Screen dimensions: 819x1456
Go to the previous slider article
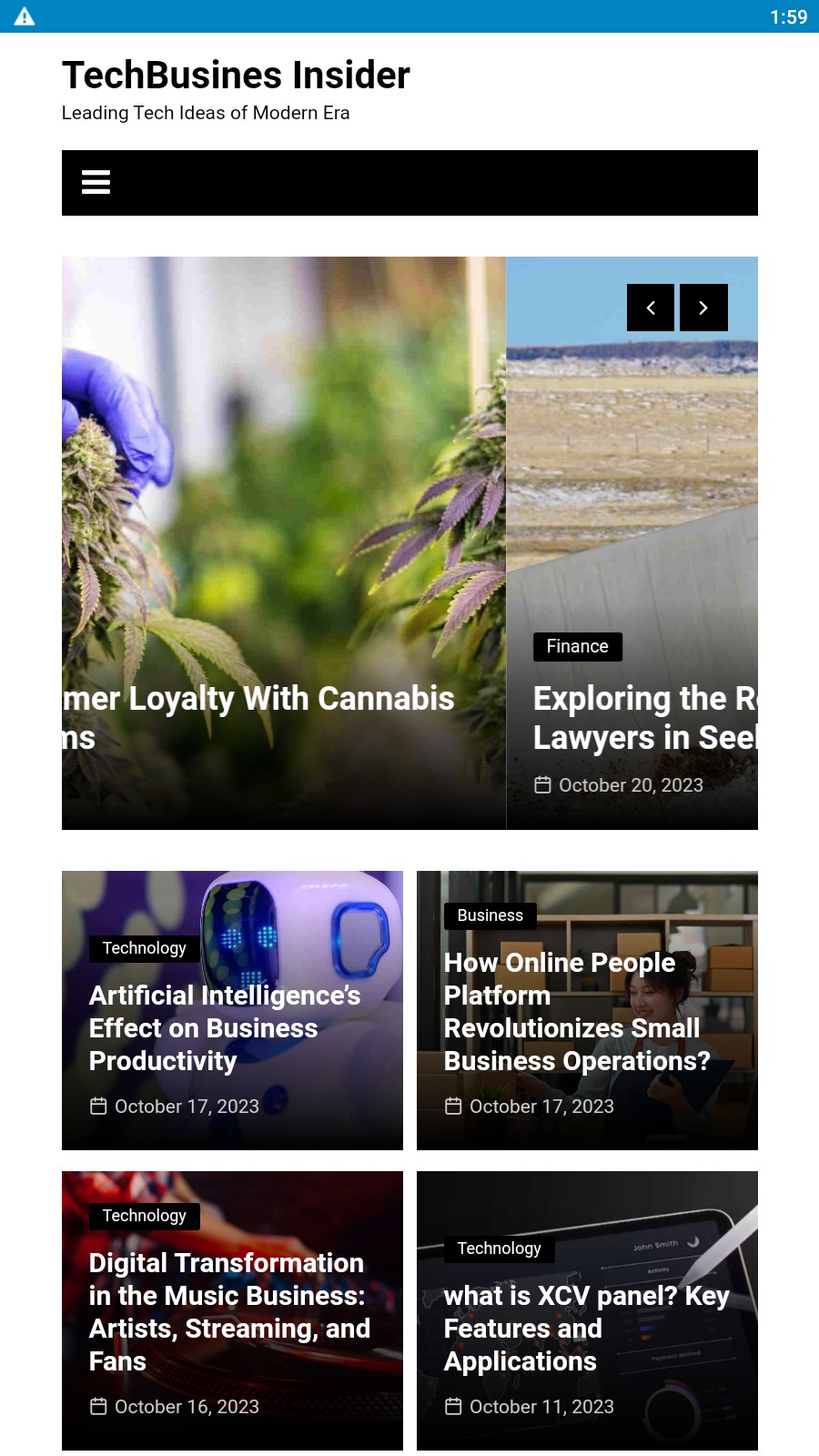[651, 308]
